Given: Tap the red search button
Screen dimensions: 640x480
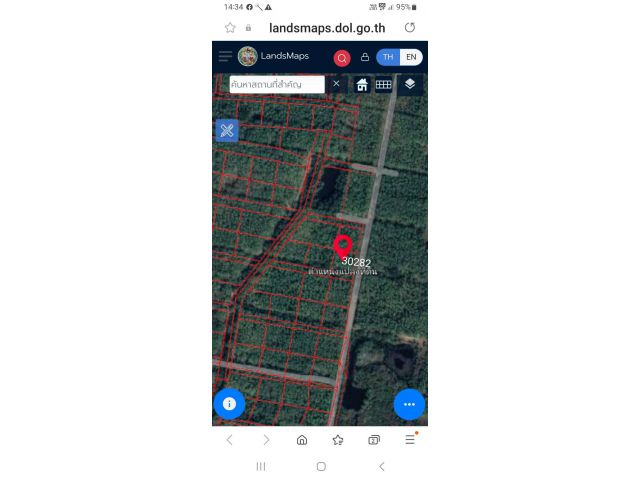Looking at the screenshot, I should click(342, 58).
